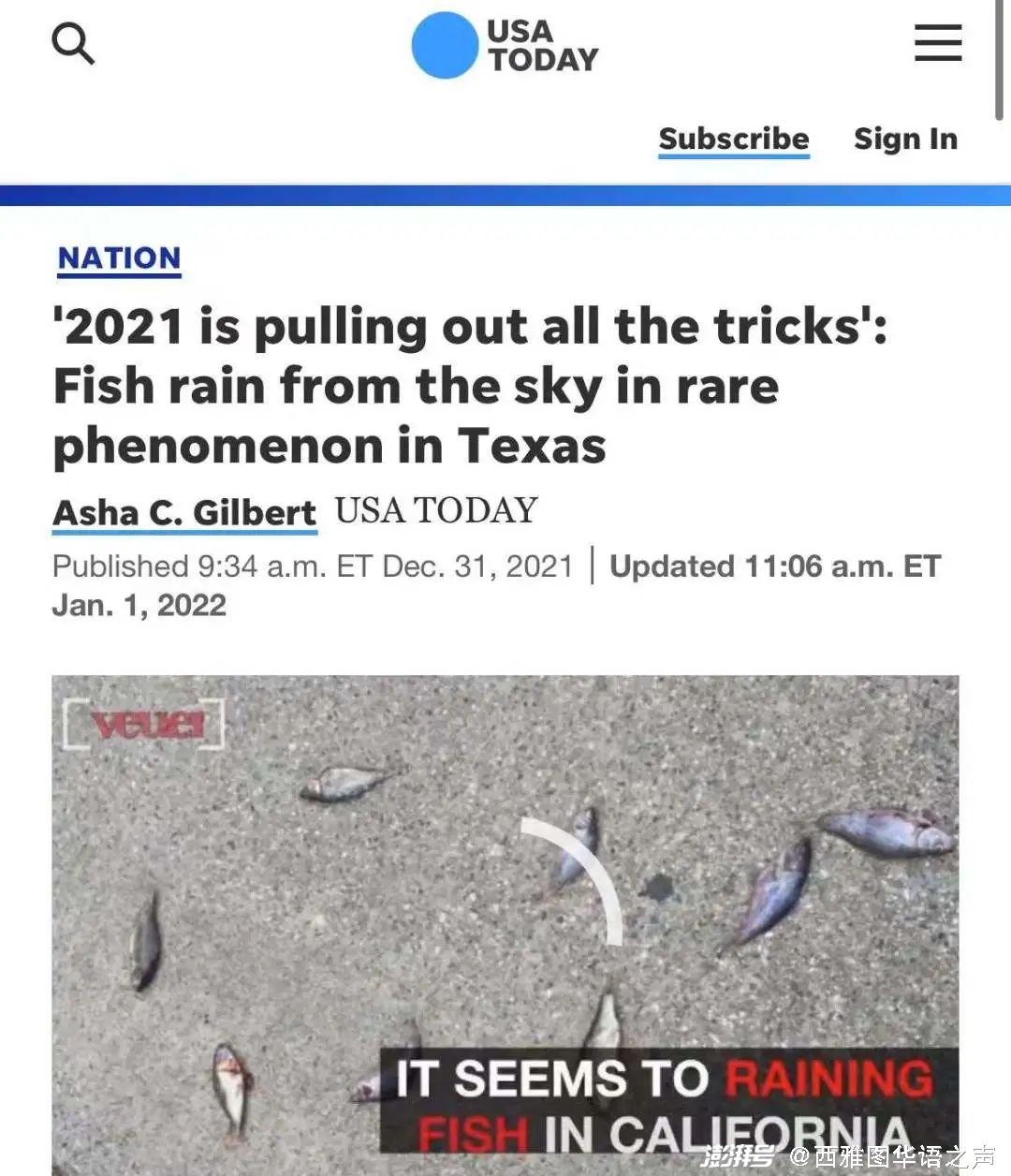Open the search magnifier icon
This screenshot has height=1176, width=1011.
[x=73, y=44]
